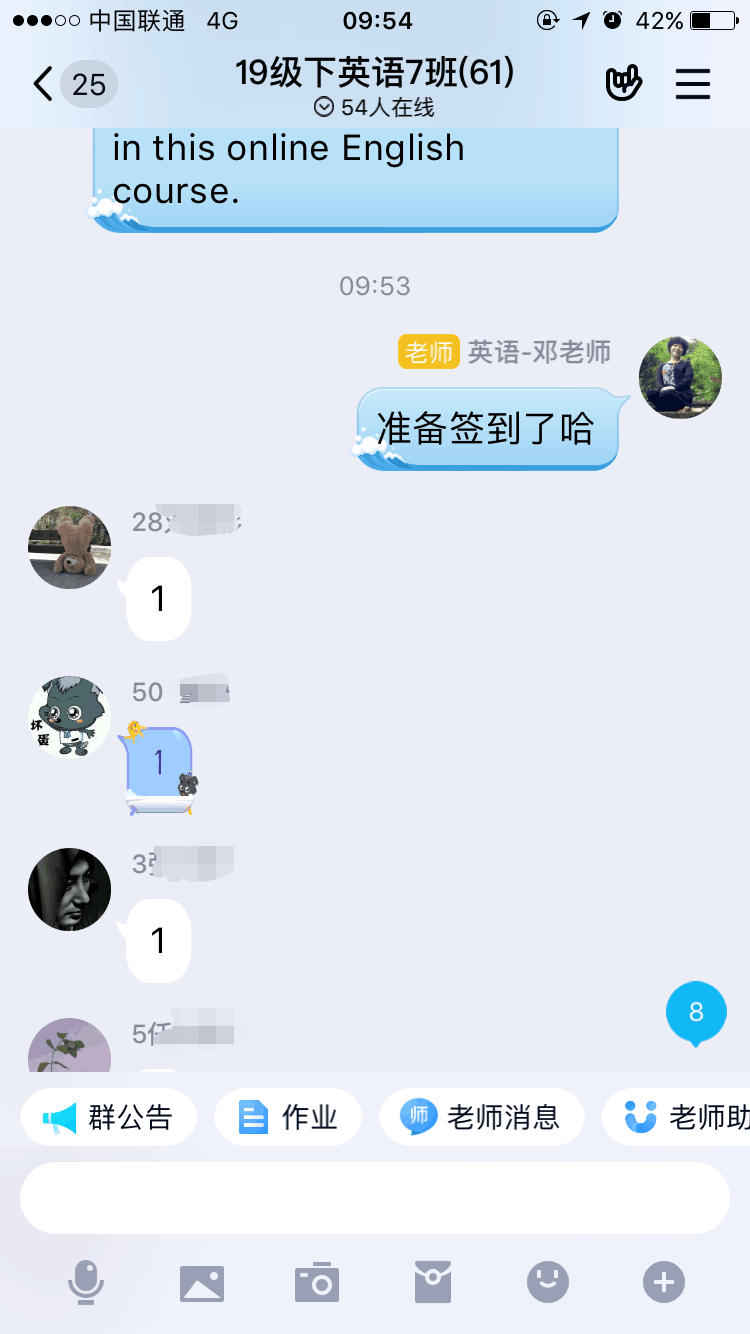
Task: Open 老师消息 teacher messages
Action: pos(481,1117)
